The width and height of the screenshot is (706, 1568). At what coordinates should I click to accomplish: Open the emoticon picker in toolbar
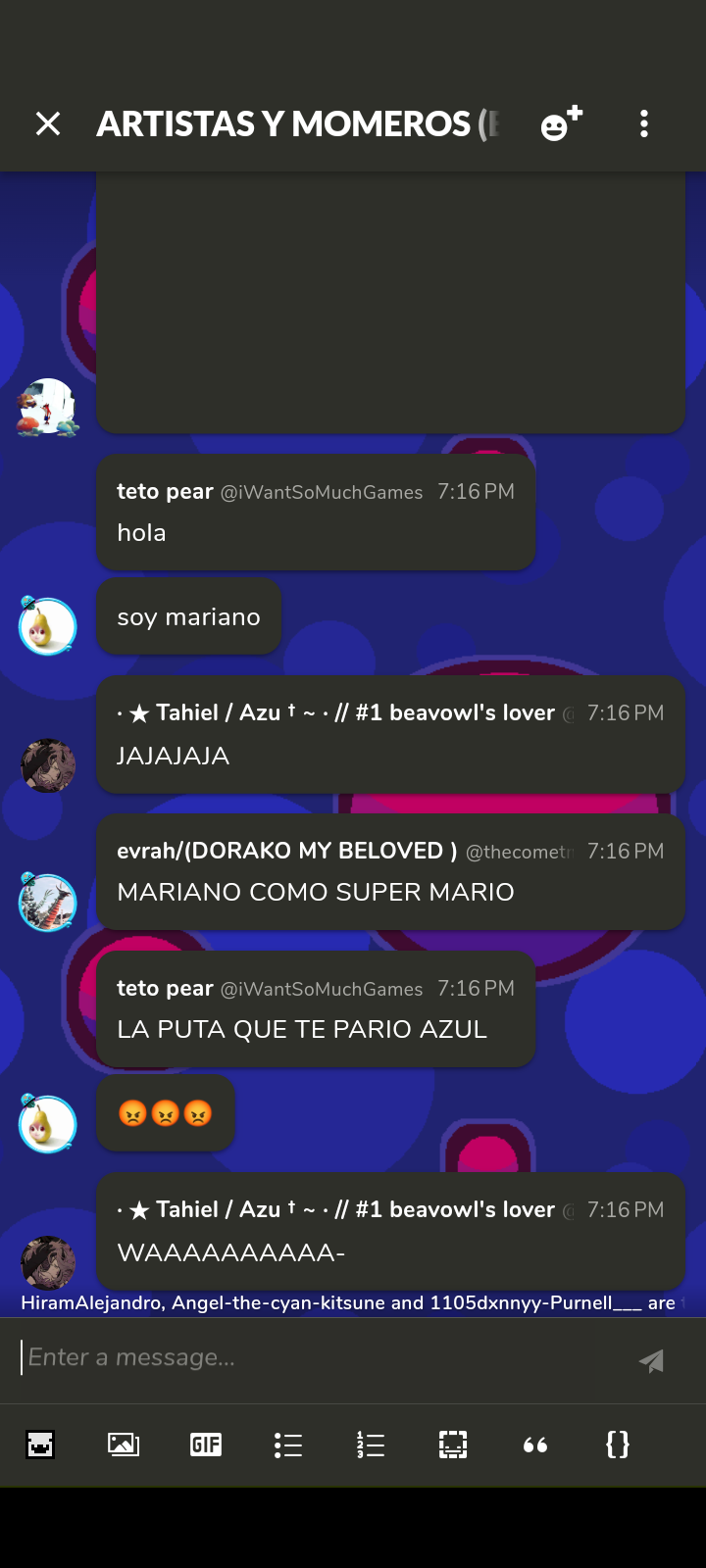[40, 1445]
